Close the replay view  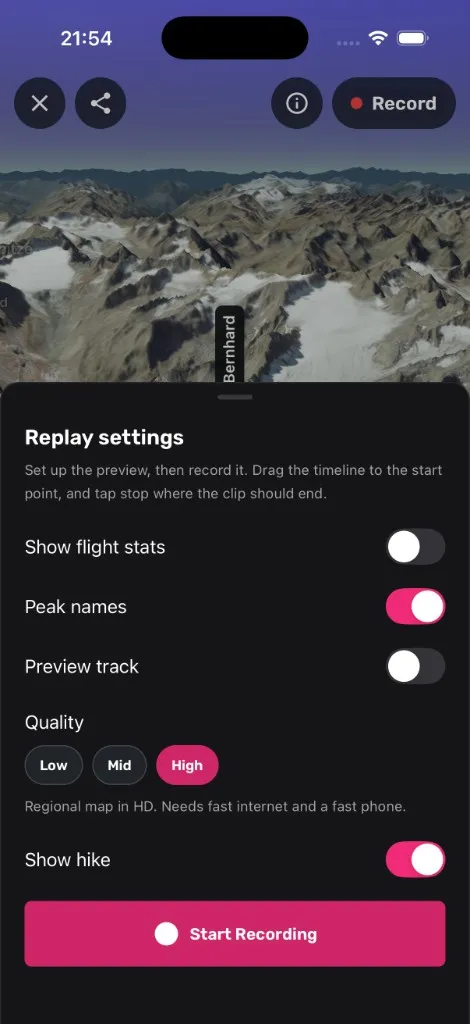[x=40, y=103]
